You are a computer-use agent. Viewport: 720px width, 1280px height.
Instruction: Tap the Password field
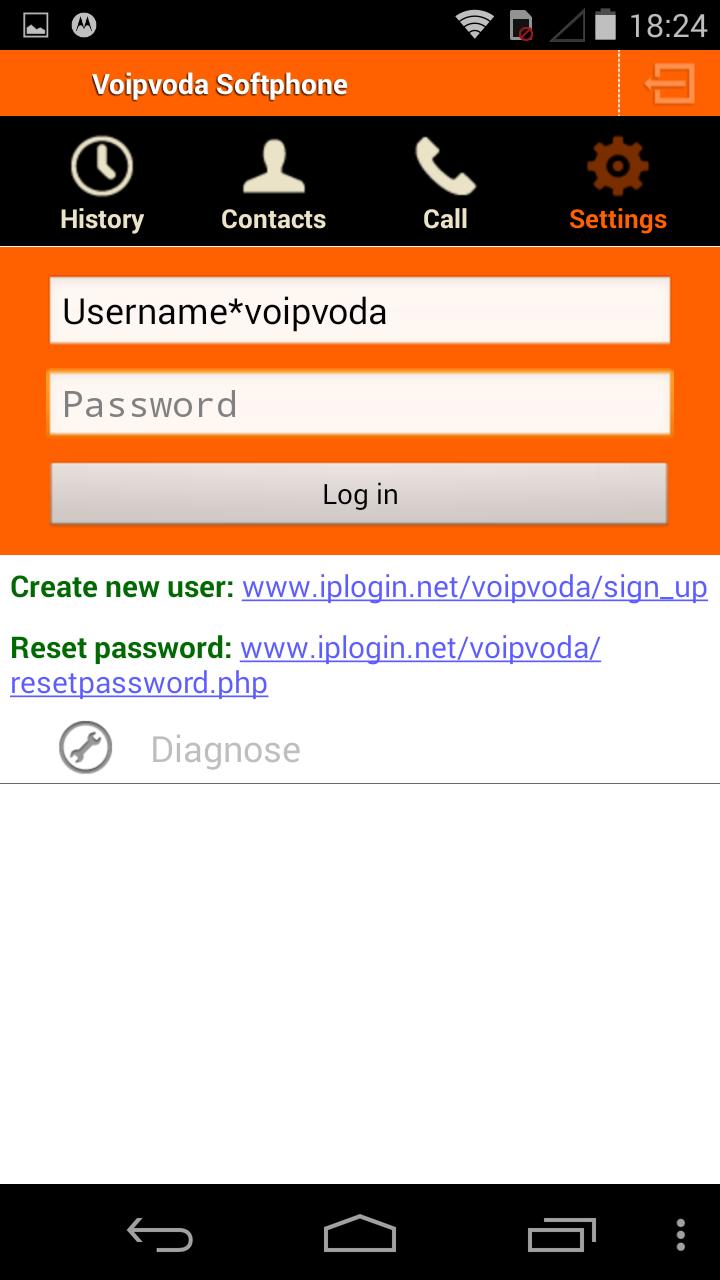coord(360,404)
